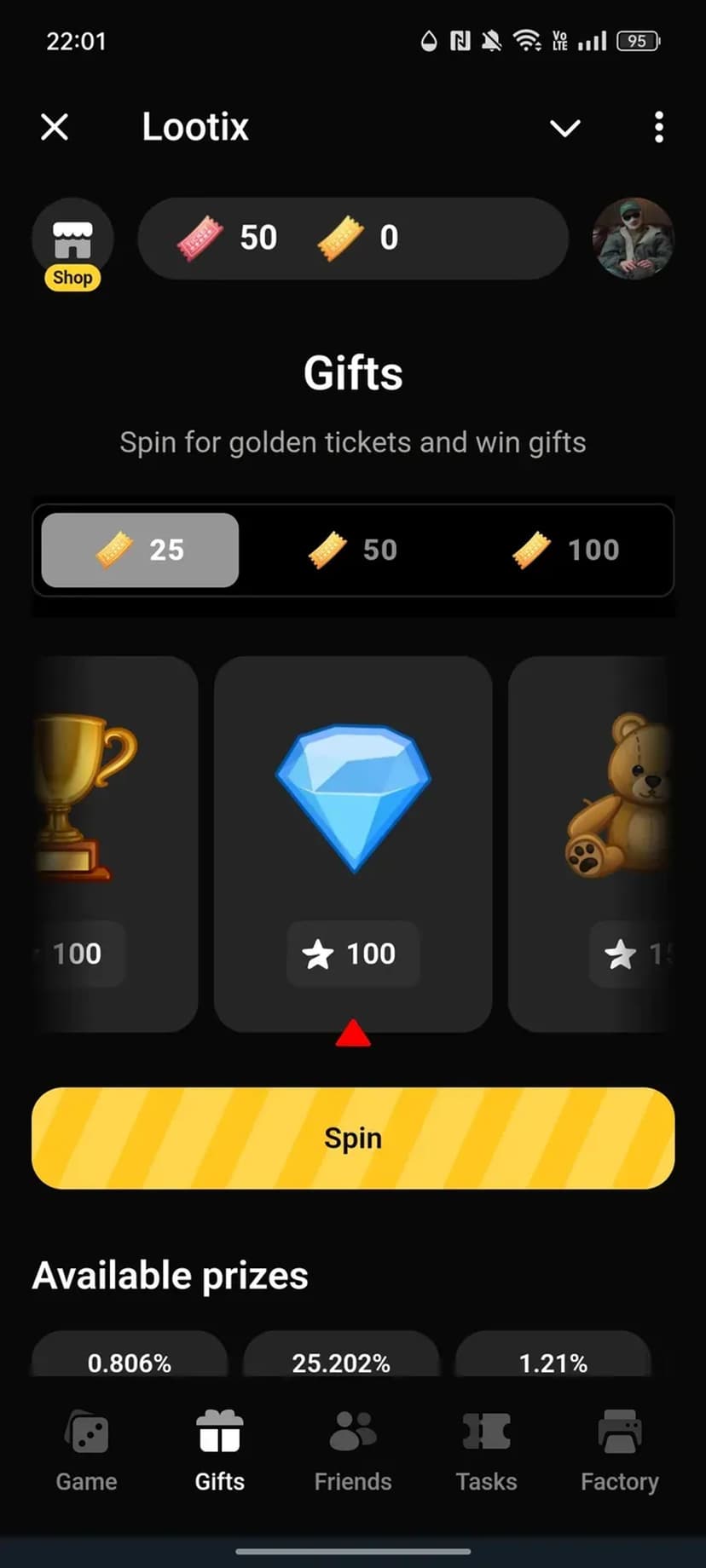The width and height of the screenshot is (706, 1568).
Task: Open the Shop
Action: [72, 244]
